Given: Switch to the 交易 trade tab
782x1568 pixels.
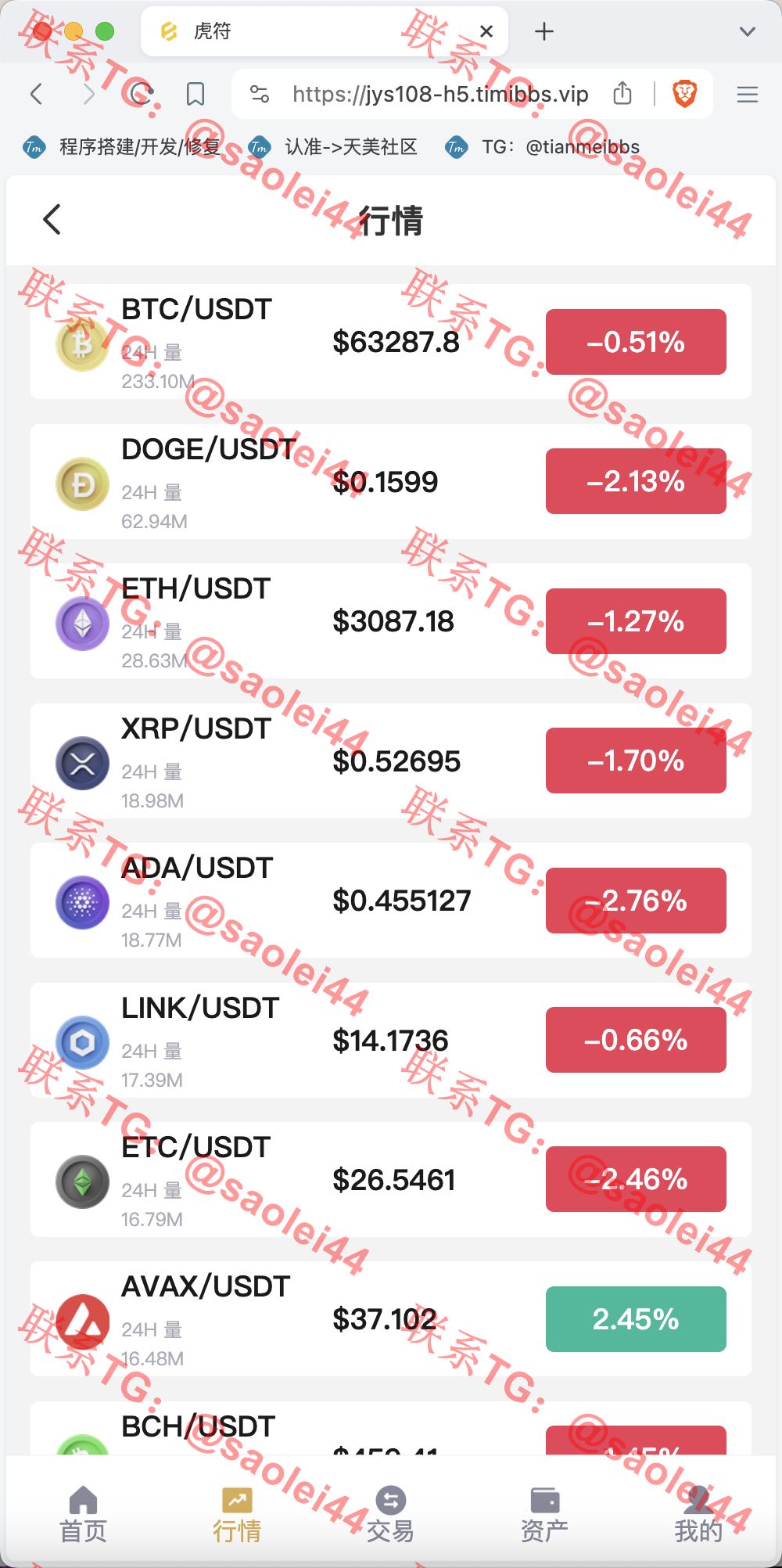Looking at the screenshot, I should click(x=390, y=1514).
